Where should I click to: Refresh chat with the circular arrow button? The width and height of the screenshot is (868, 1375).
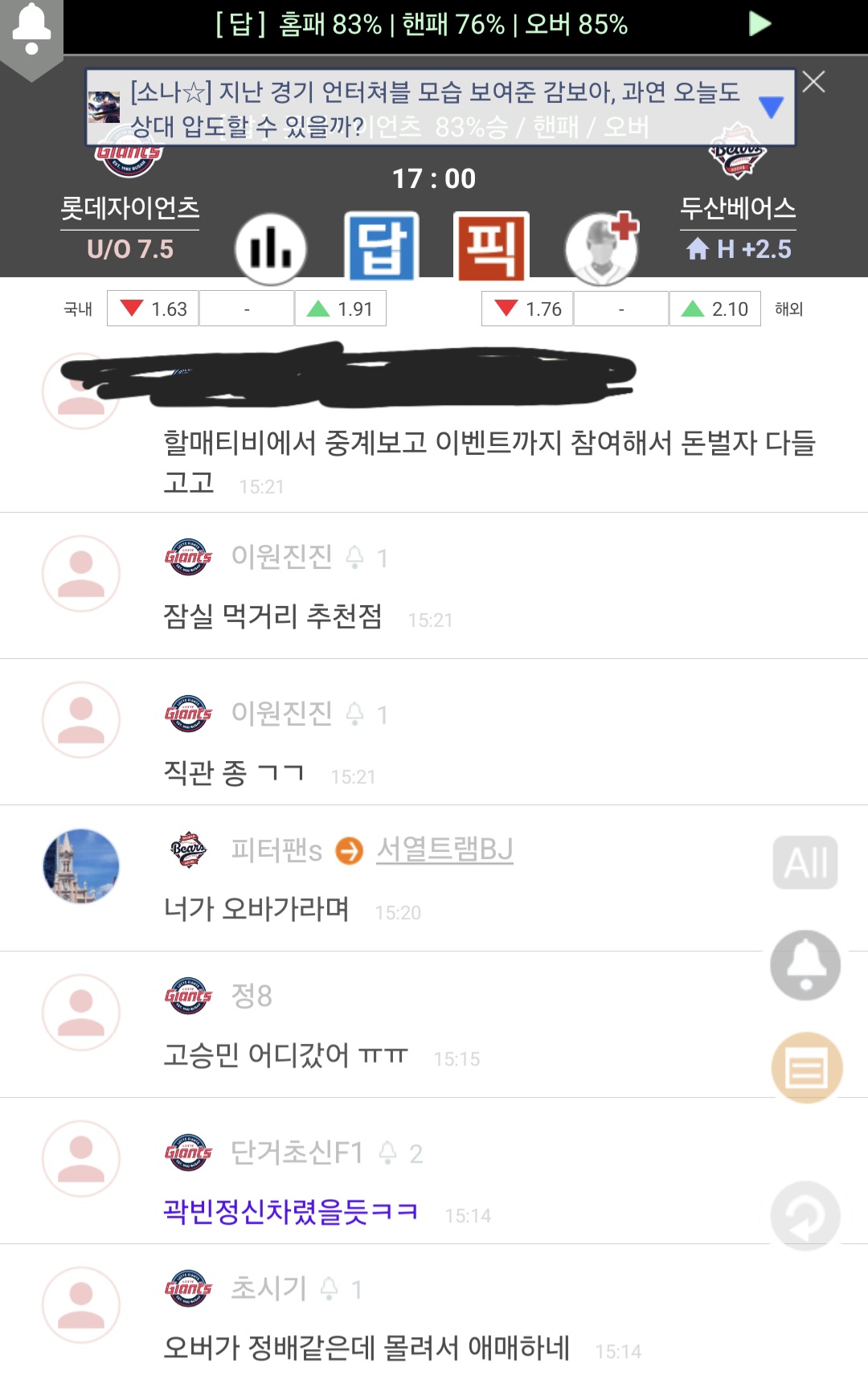tap(805, 1215)
